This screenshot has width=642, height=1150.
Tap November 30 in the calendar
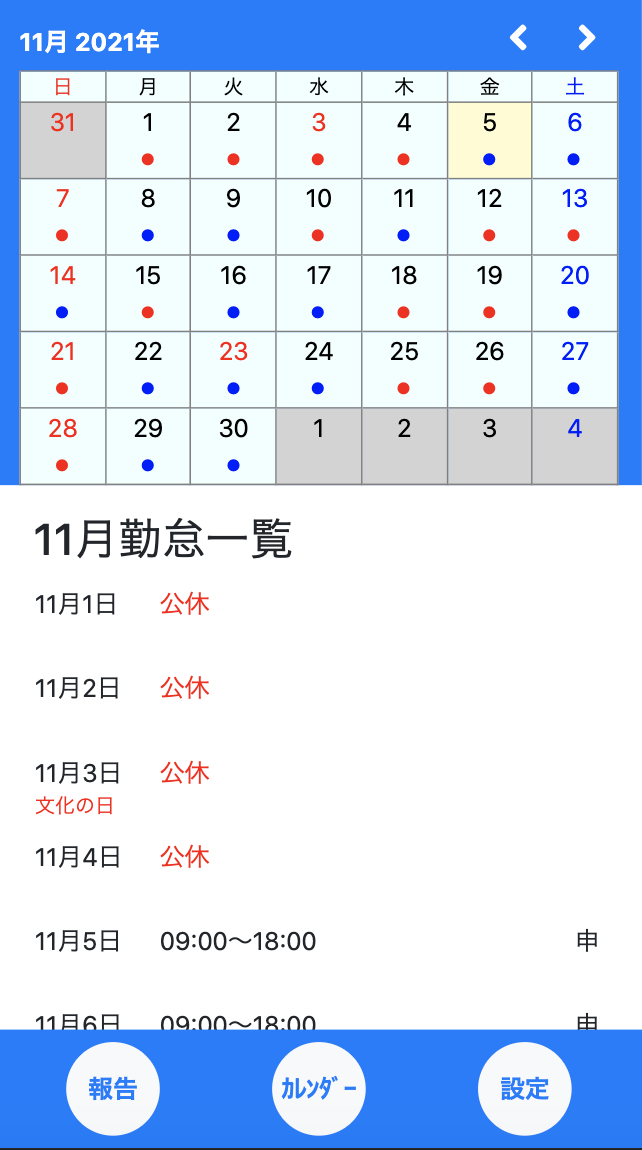tap(233, 446)
